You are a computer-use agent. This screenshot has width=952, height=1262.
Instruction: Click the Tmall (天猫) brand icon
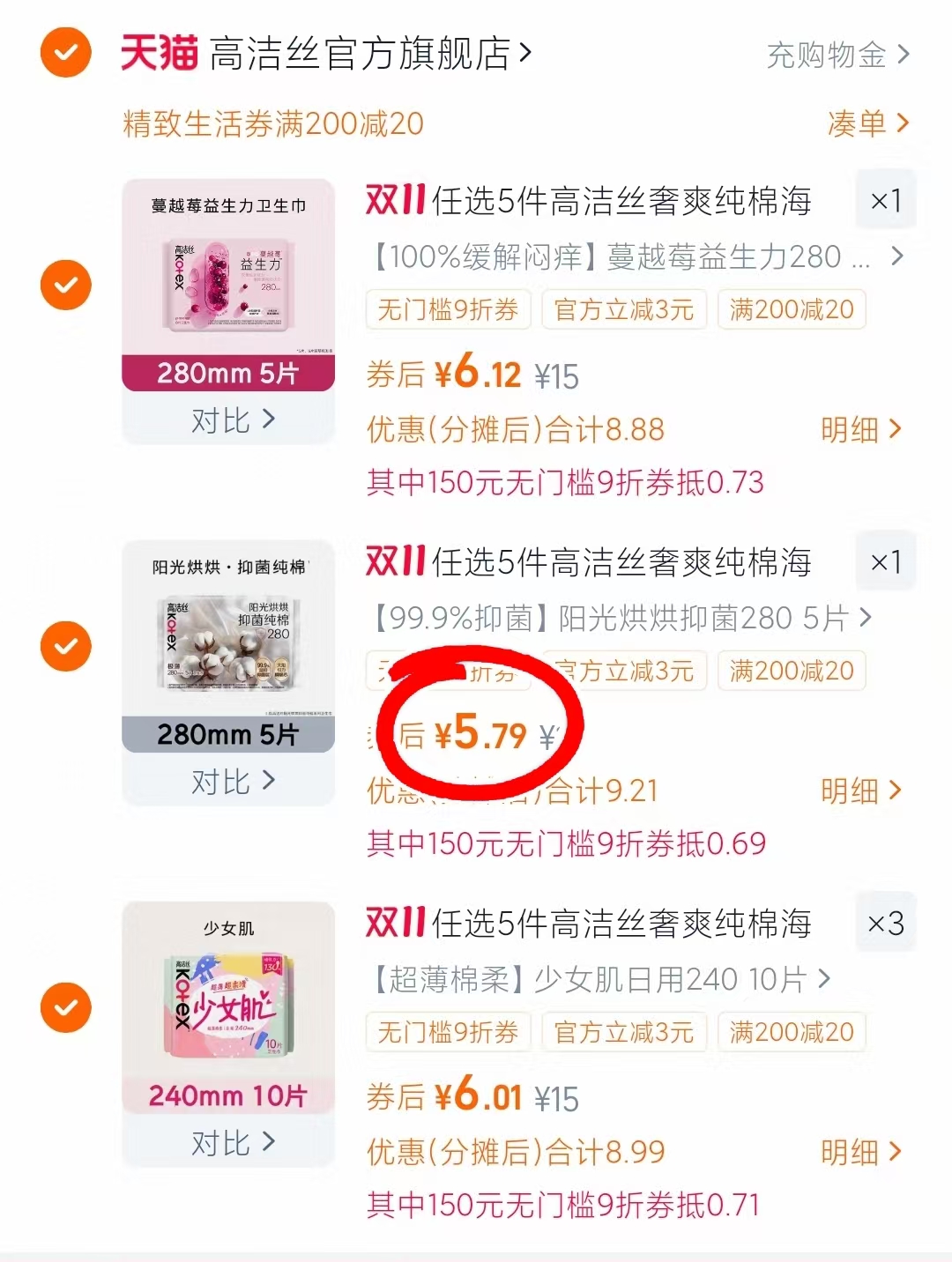(159, 50)
